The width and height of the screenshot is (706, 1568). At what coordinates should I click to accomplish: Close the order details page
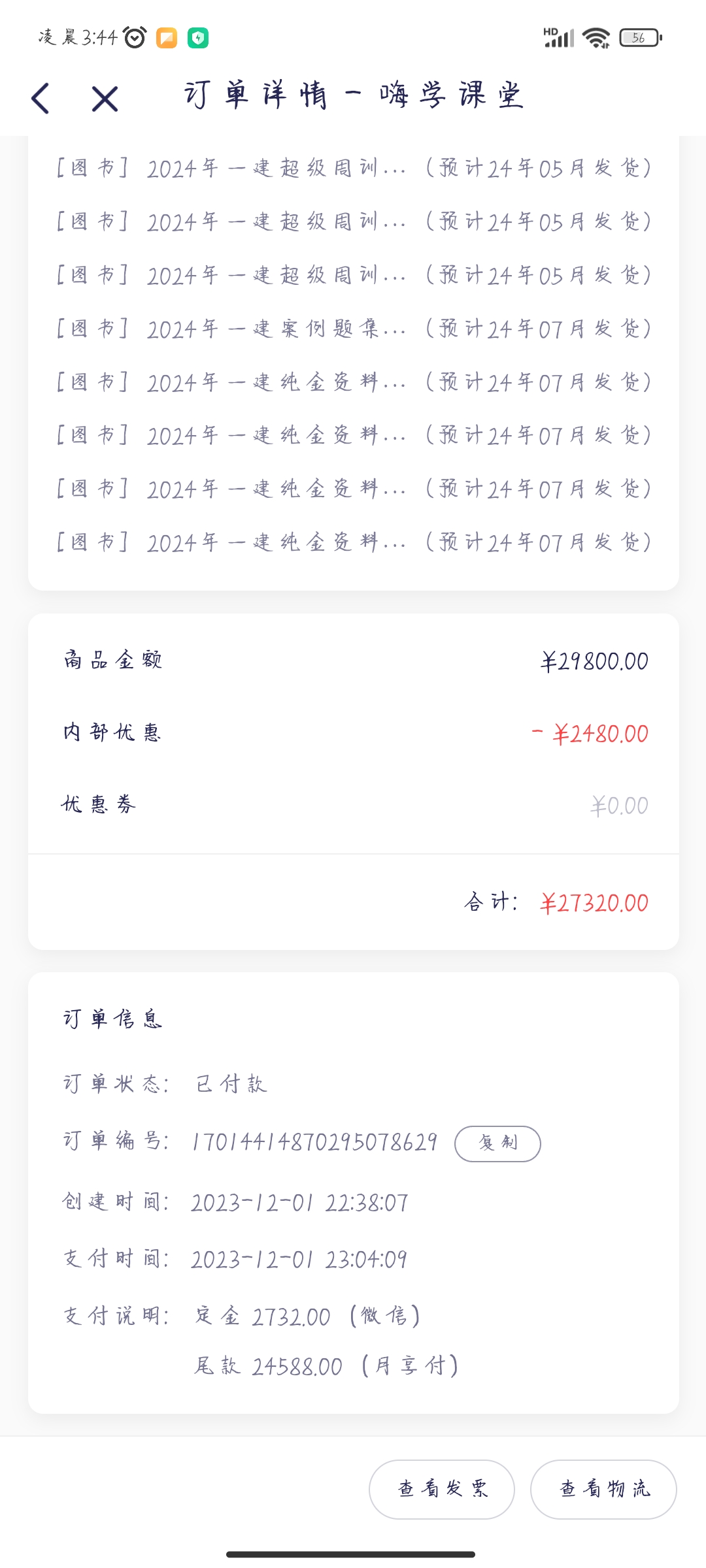105,99
